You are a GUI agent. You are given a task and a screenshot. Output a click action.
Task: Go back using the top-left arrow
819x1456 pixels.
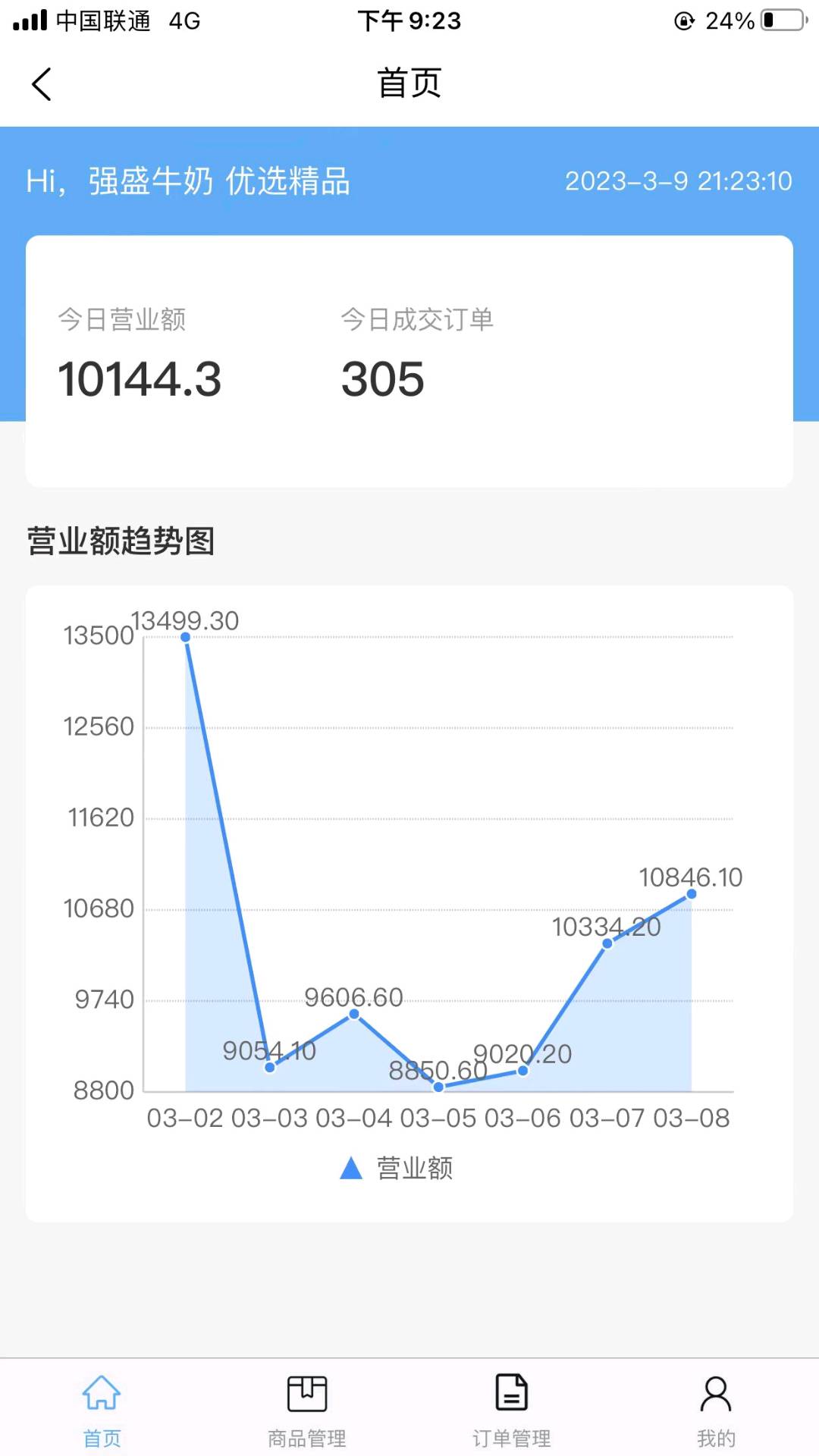click(42, 83)
